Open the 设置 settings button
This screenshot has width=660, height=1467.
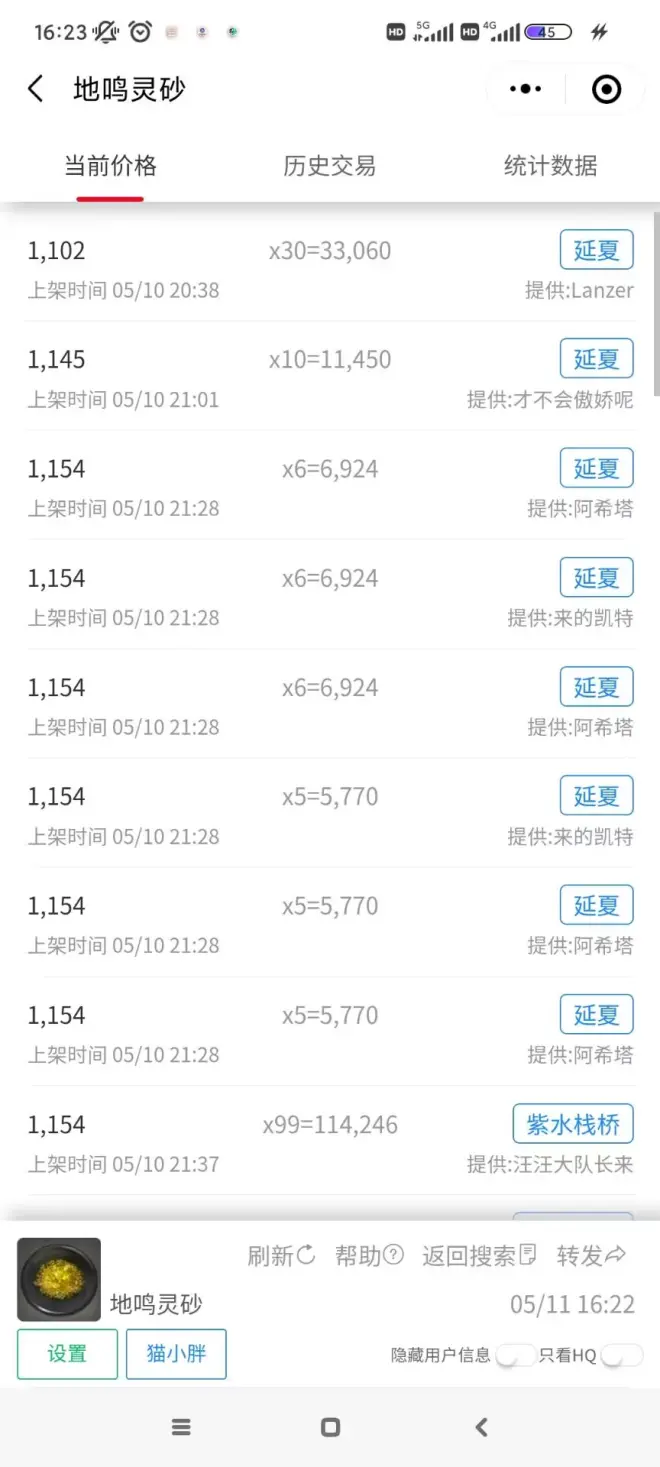pyautogui.click(x=67, y=1354)
